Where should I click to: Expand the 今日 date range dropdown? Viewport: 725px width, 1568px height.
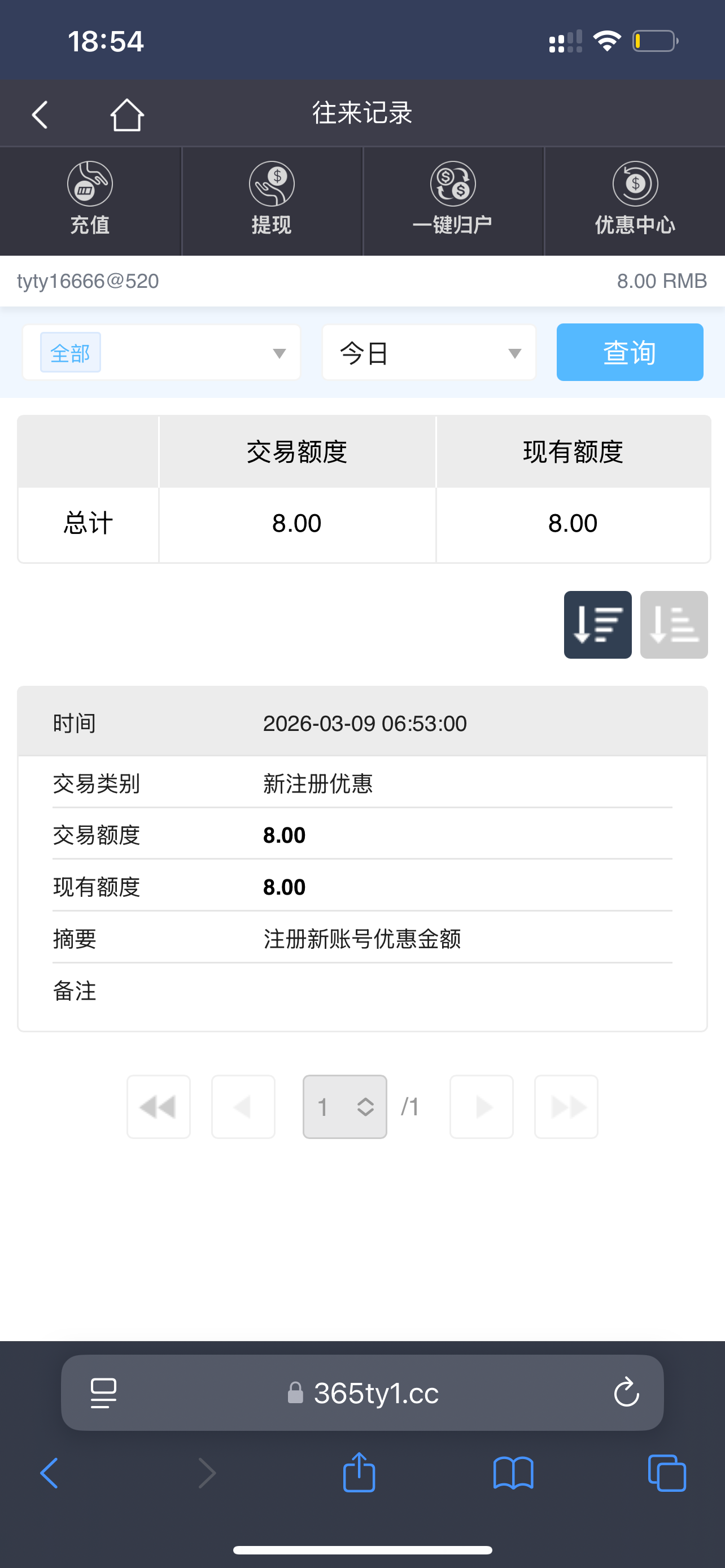(428, 352)
